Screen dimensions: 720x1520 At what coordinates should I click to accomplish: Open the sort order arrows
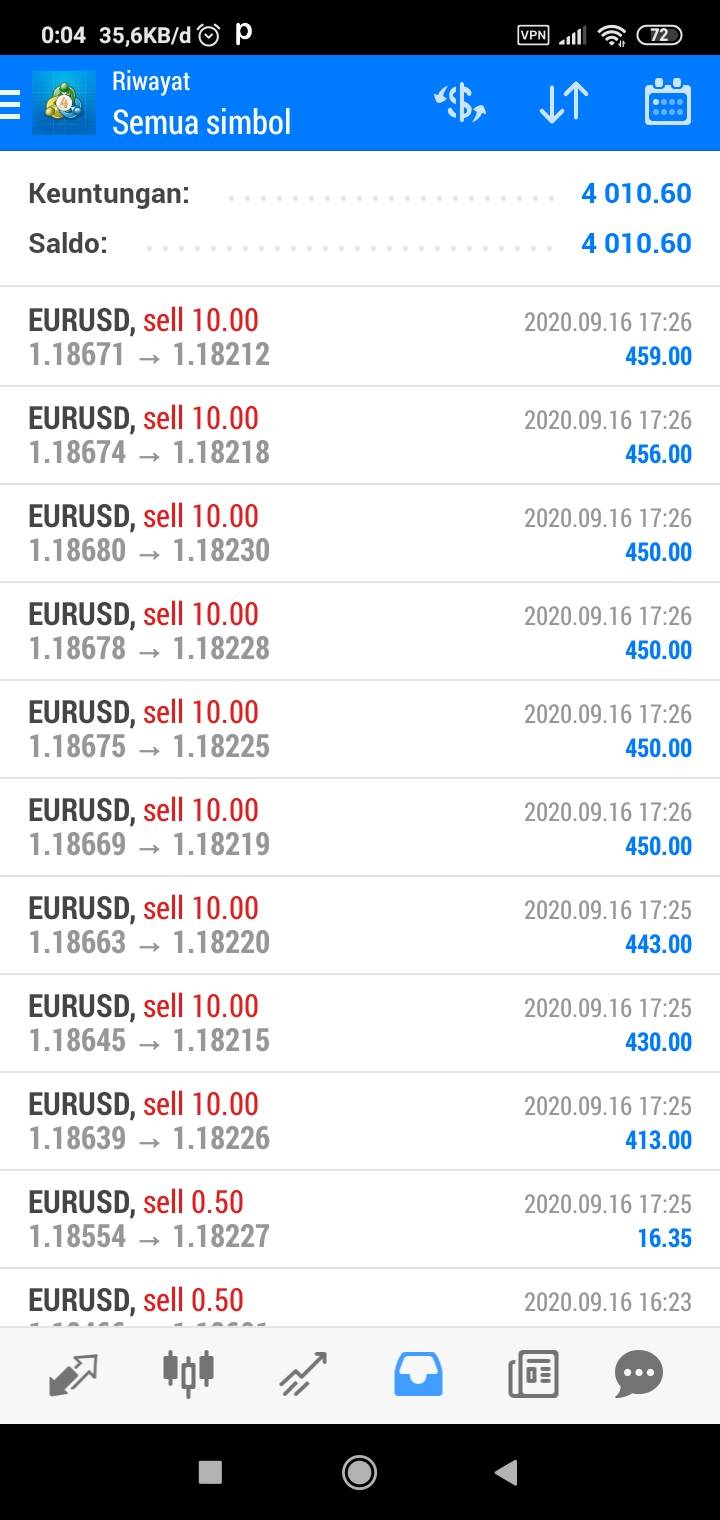pyautogui.click(x=564, y=103)
